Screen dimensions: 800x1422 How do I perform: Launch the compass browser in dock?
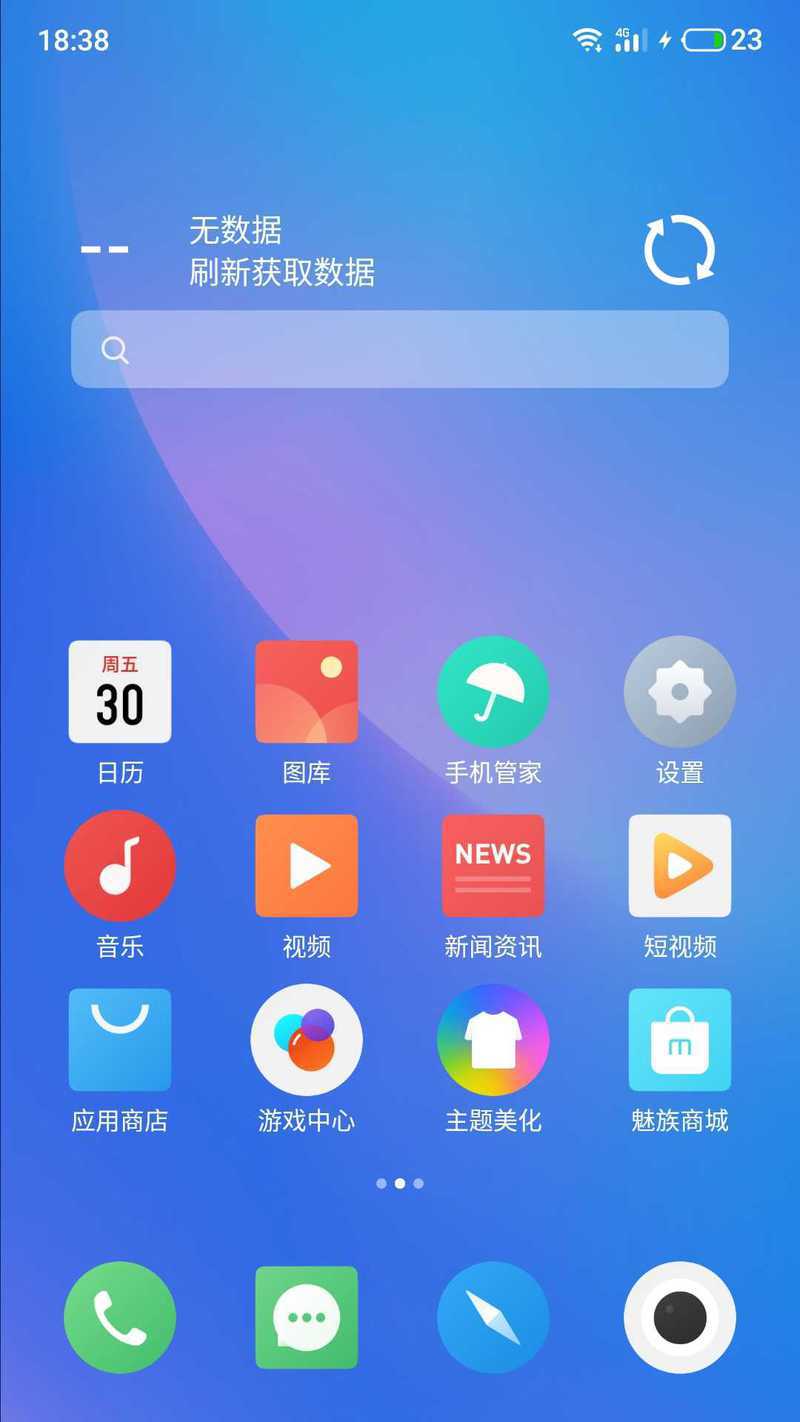click(493, 1317)
